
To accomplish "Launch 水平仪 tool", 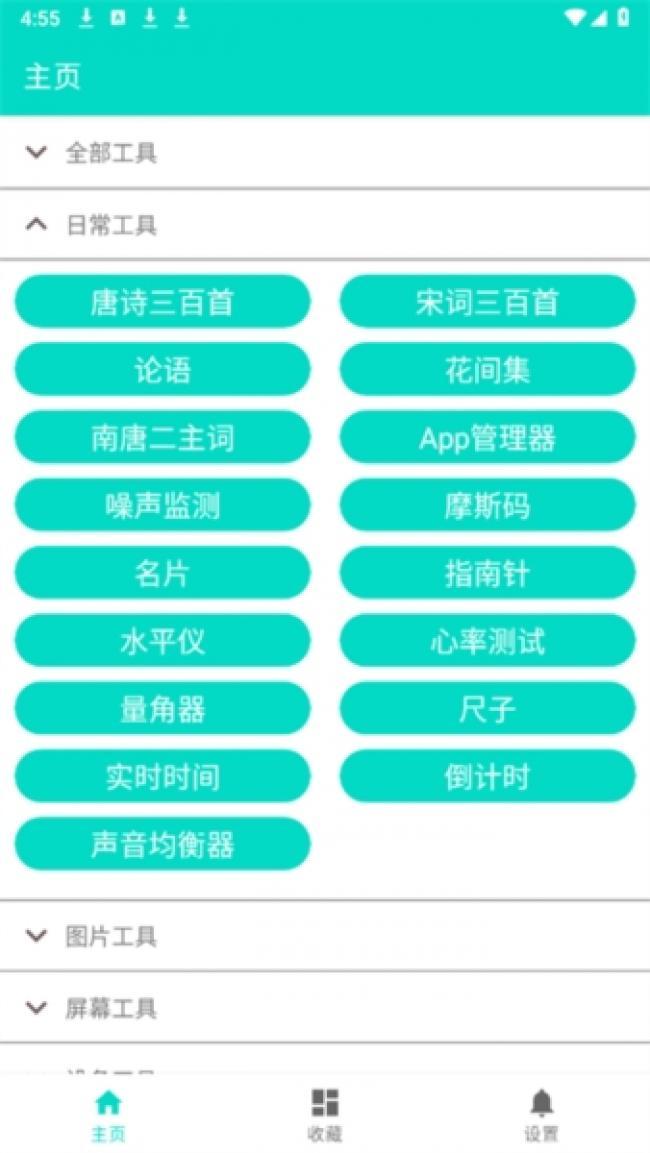I will coord(162,640).
